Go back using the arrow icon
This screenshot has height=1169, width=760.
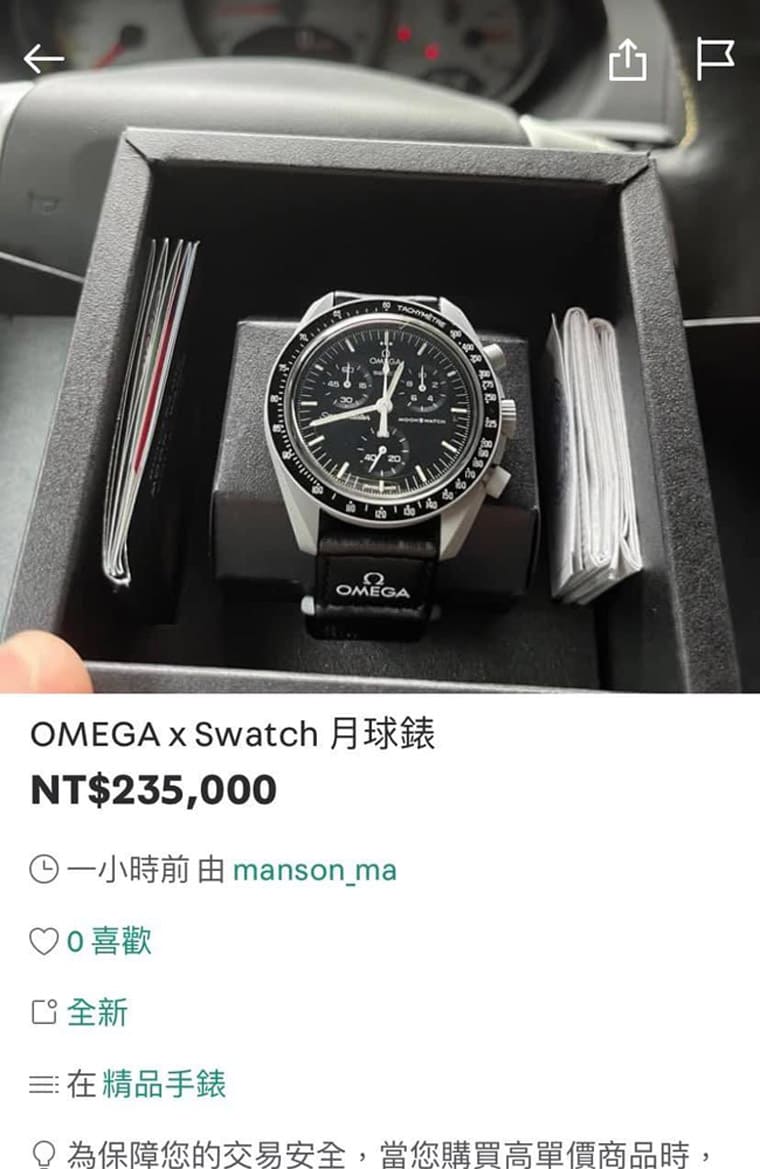click(44, 60)
